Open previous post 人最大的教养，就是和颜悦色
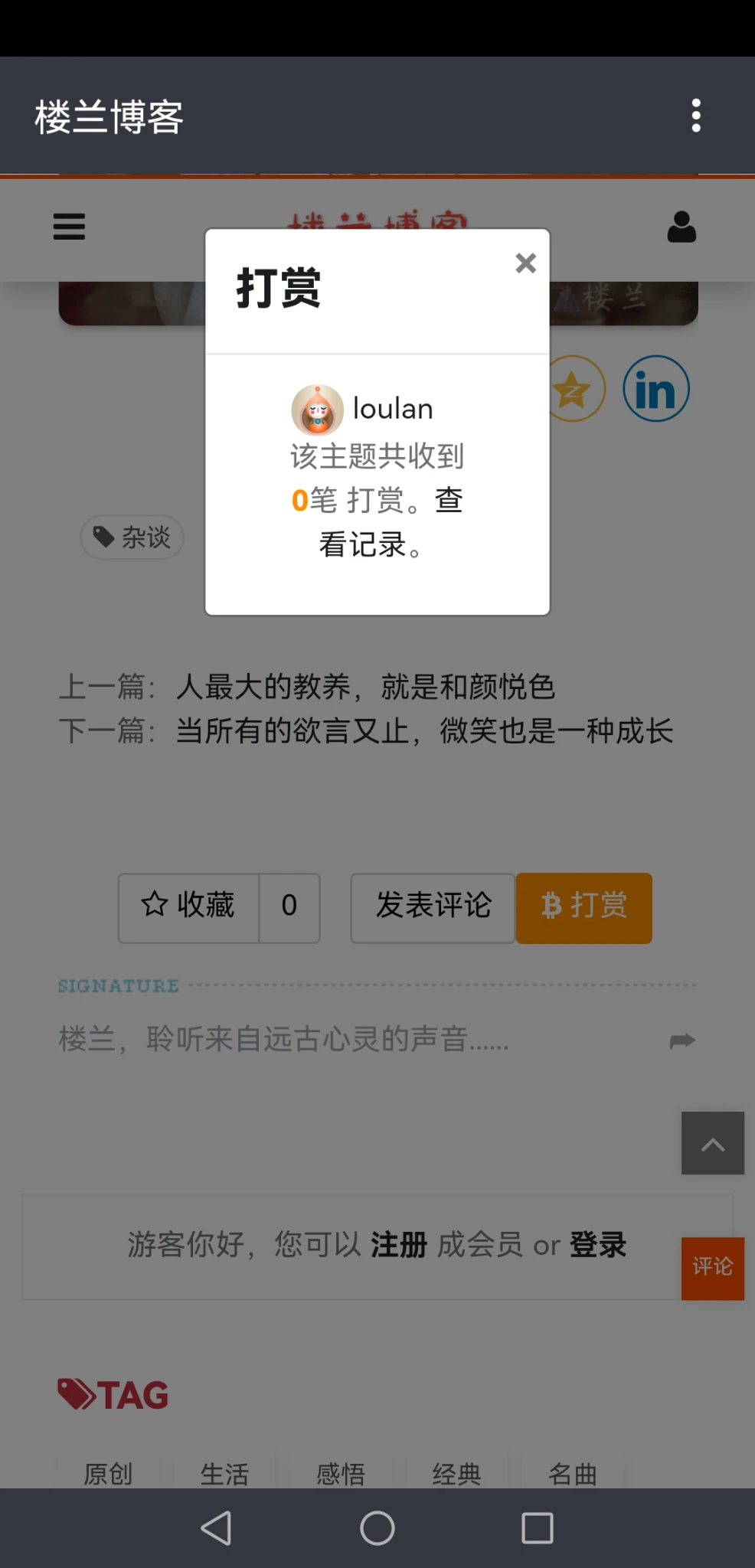Screen dimensions: 755x1568 point(365,687)
